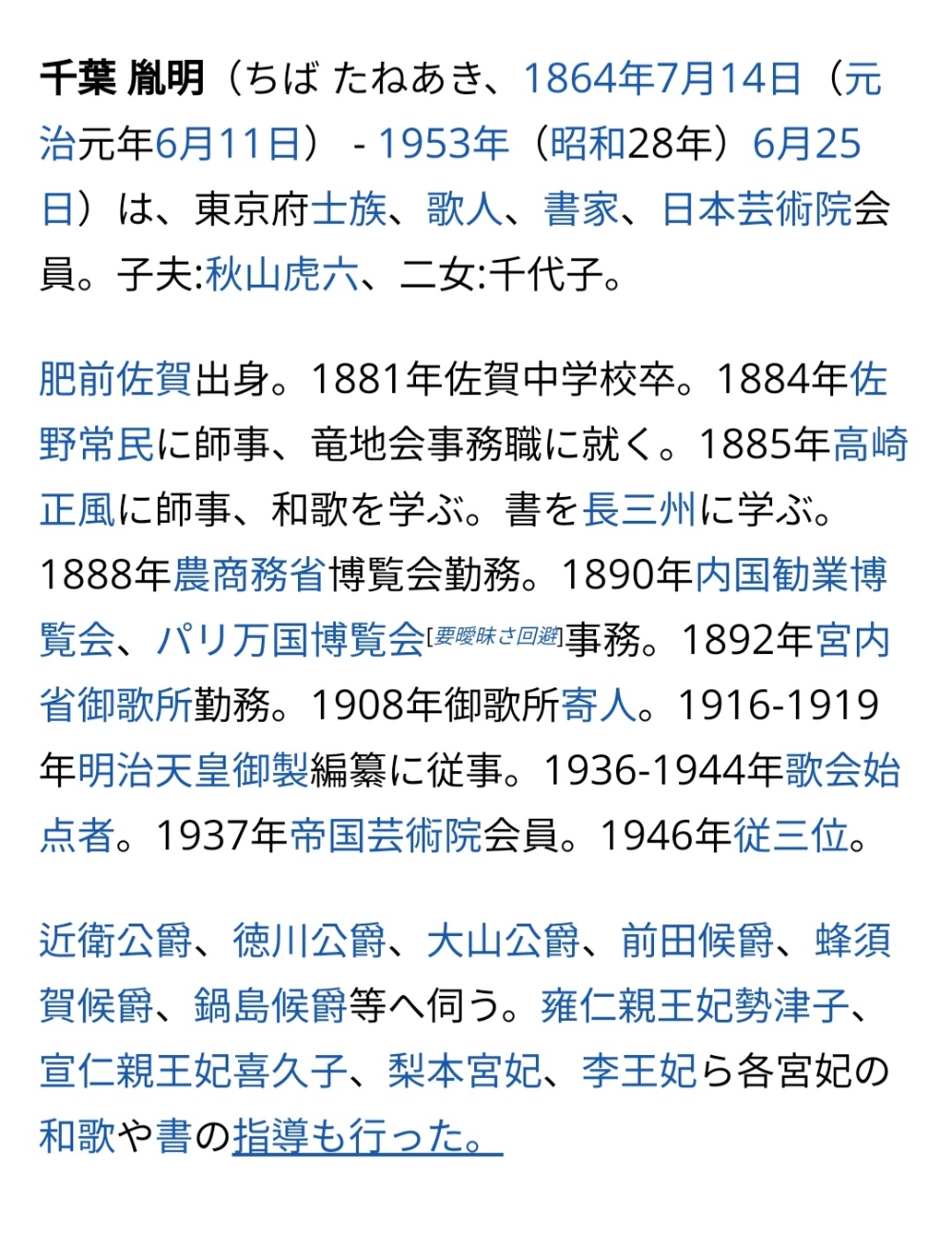Open the 書家 article link

581,209
